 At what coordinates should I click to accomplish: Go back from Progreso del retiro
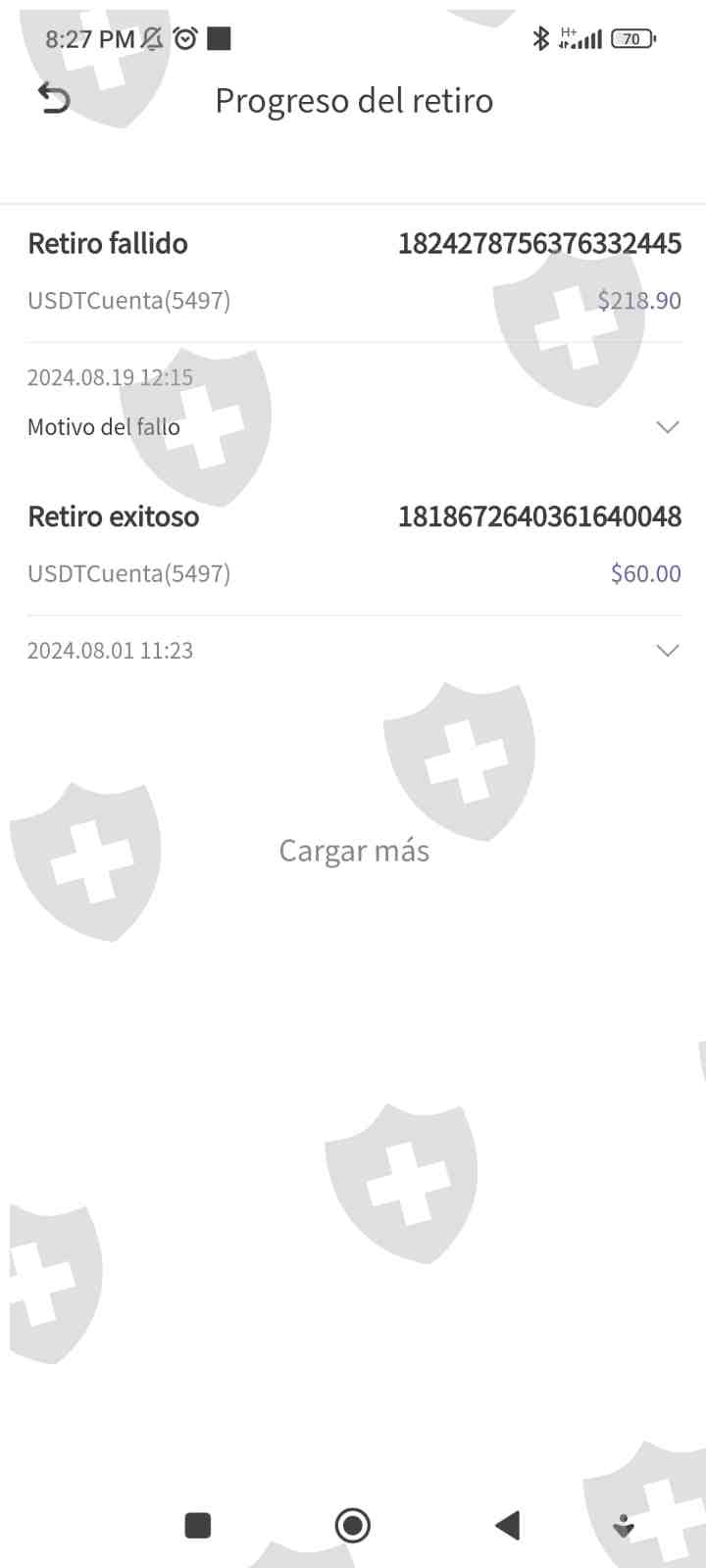(x=55, y=99)
